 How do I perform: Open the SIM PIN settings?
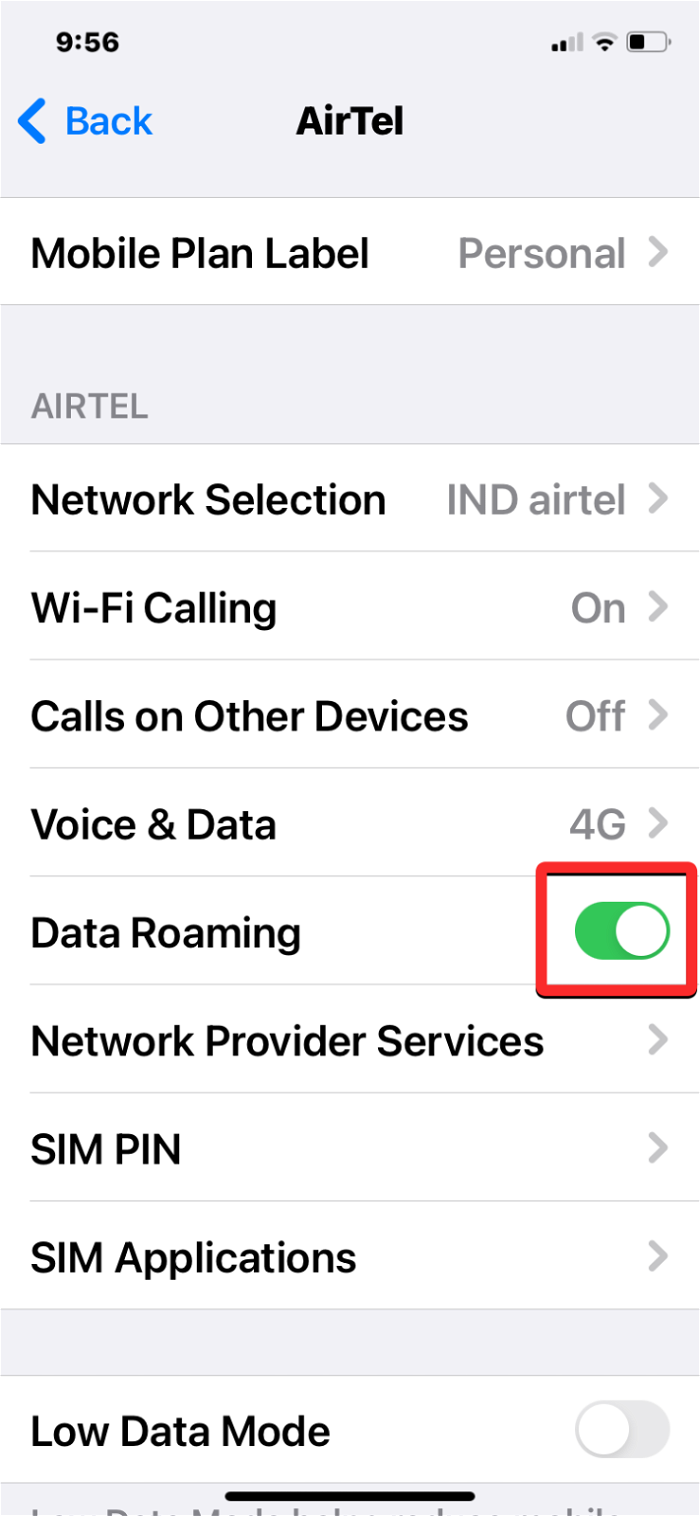click(350, 1149)
